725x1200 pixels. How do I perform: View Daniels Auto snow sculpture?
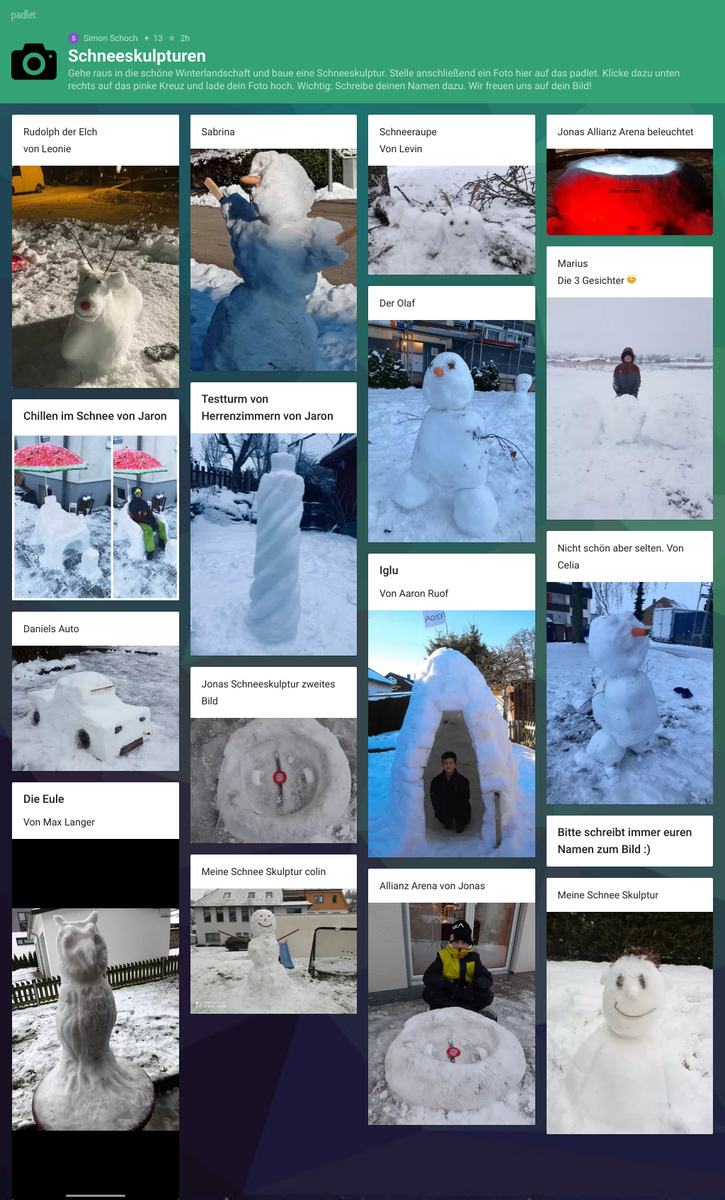pos(95,705)
